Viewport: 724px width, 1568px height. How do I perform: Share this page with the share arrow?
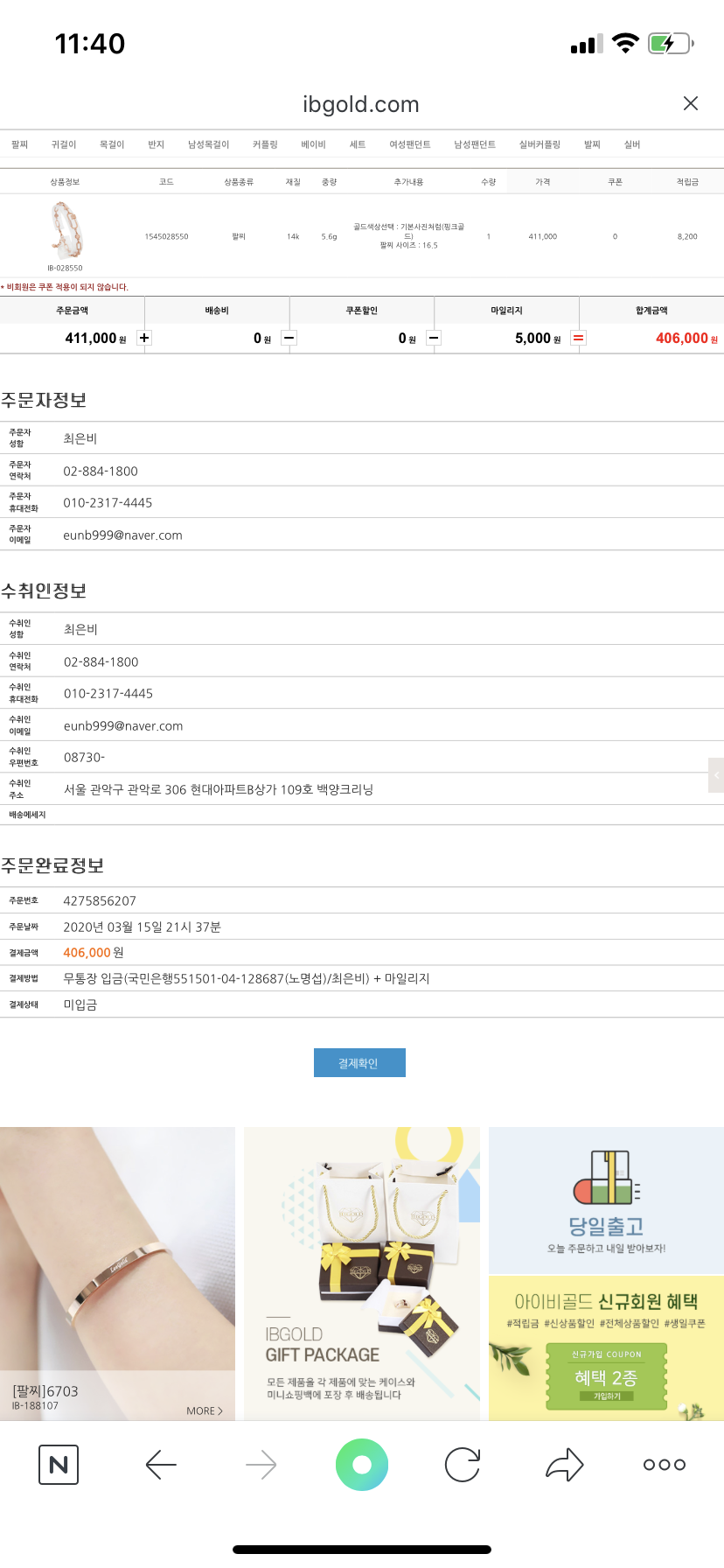[x=564, y=1465]
